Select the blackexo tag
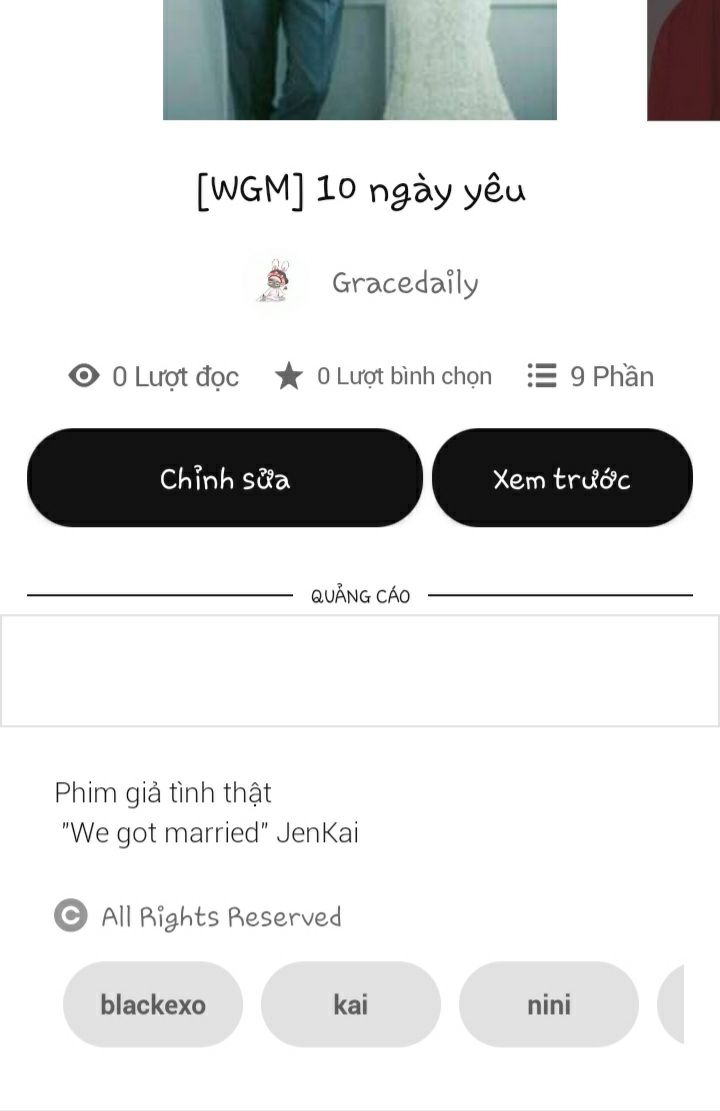The width and height of the screenshot is (720, 1111). (153, 1004)
